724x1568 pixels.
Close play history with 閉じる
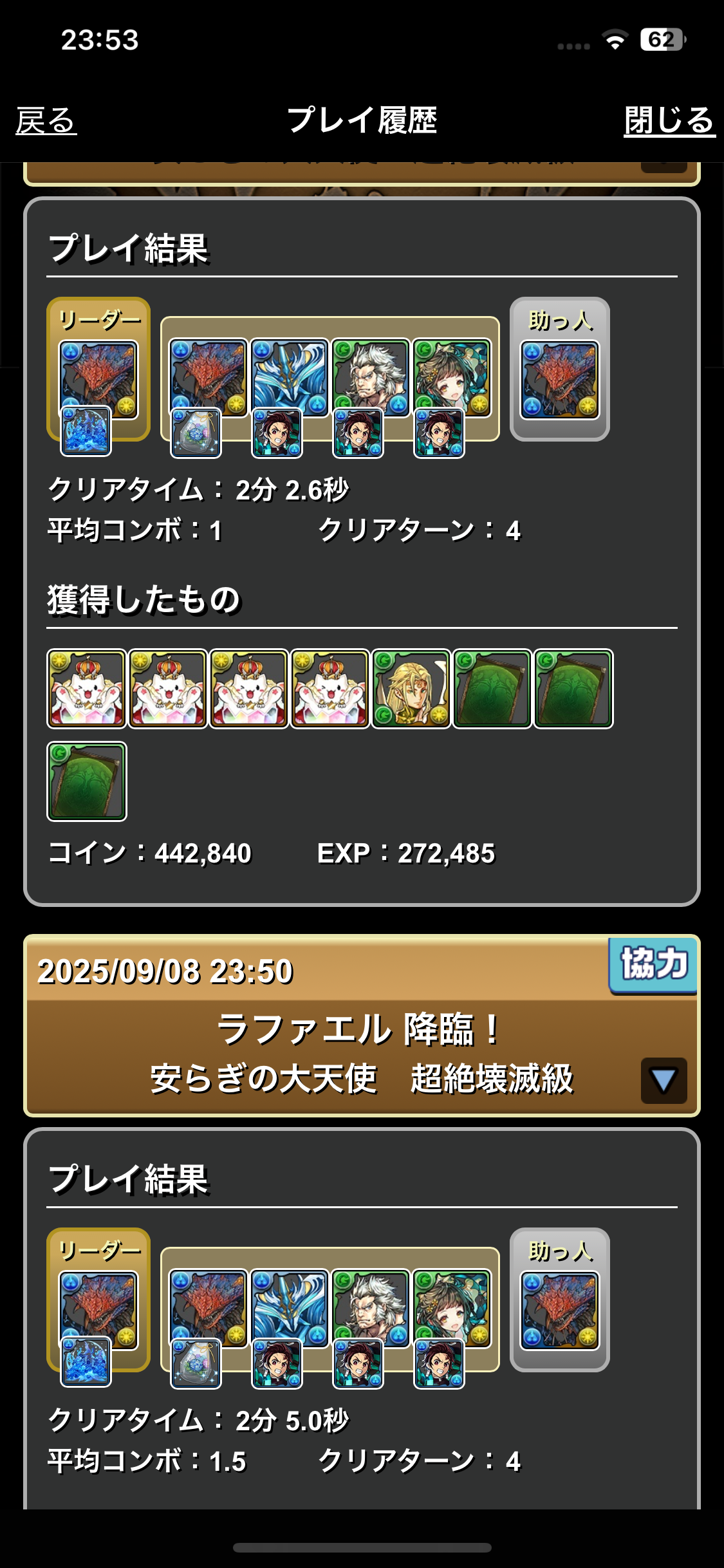click(x=669, y=120)
